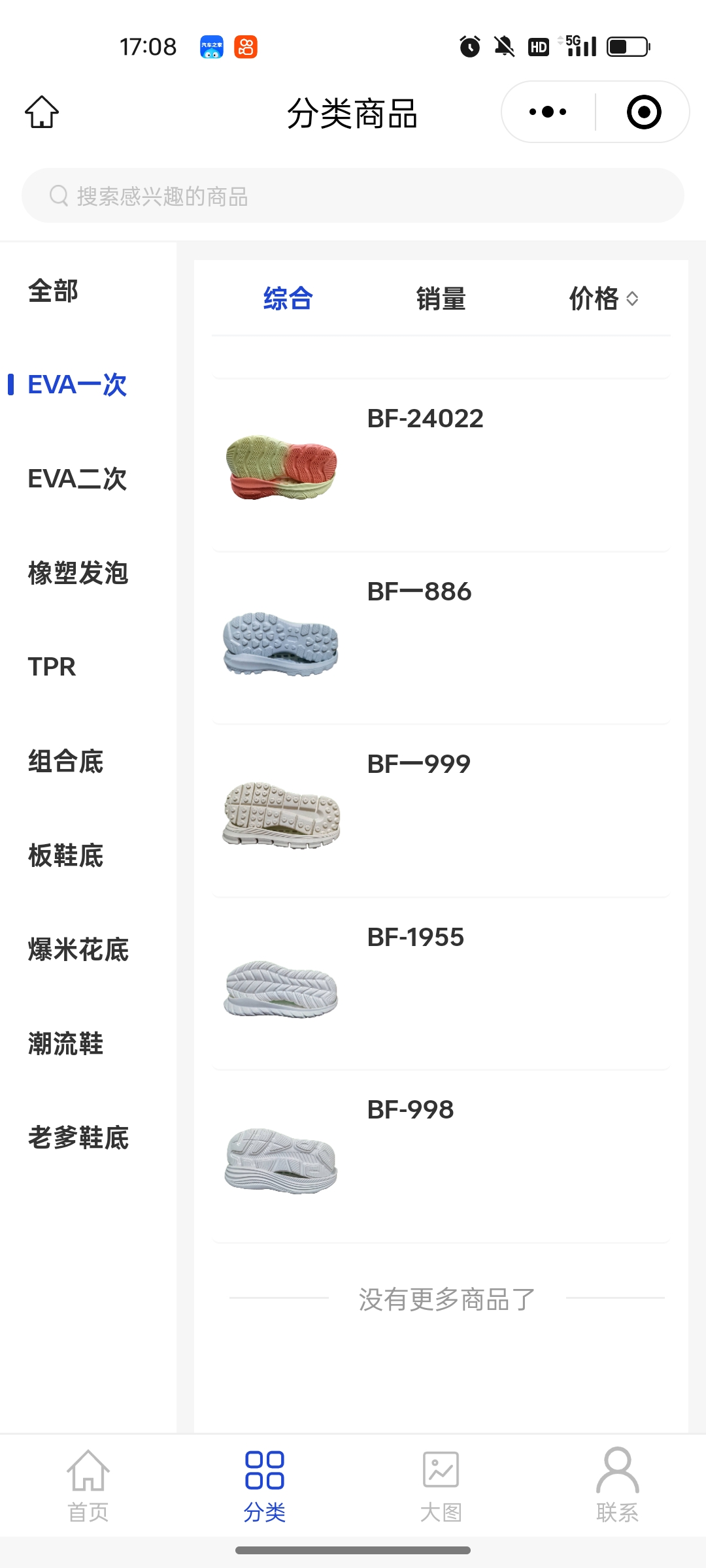Screen dimensions: 706x1568
Task: Switch to EVA二次 category
Action: [77, 479]
